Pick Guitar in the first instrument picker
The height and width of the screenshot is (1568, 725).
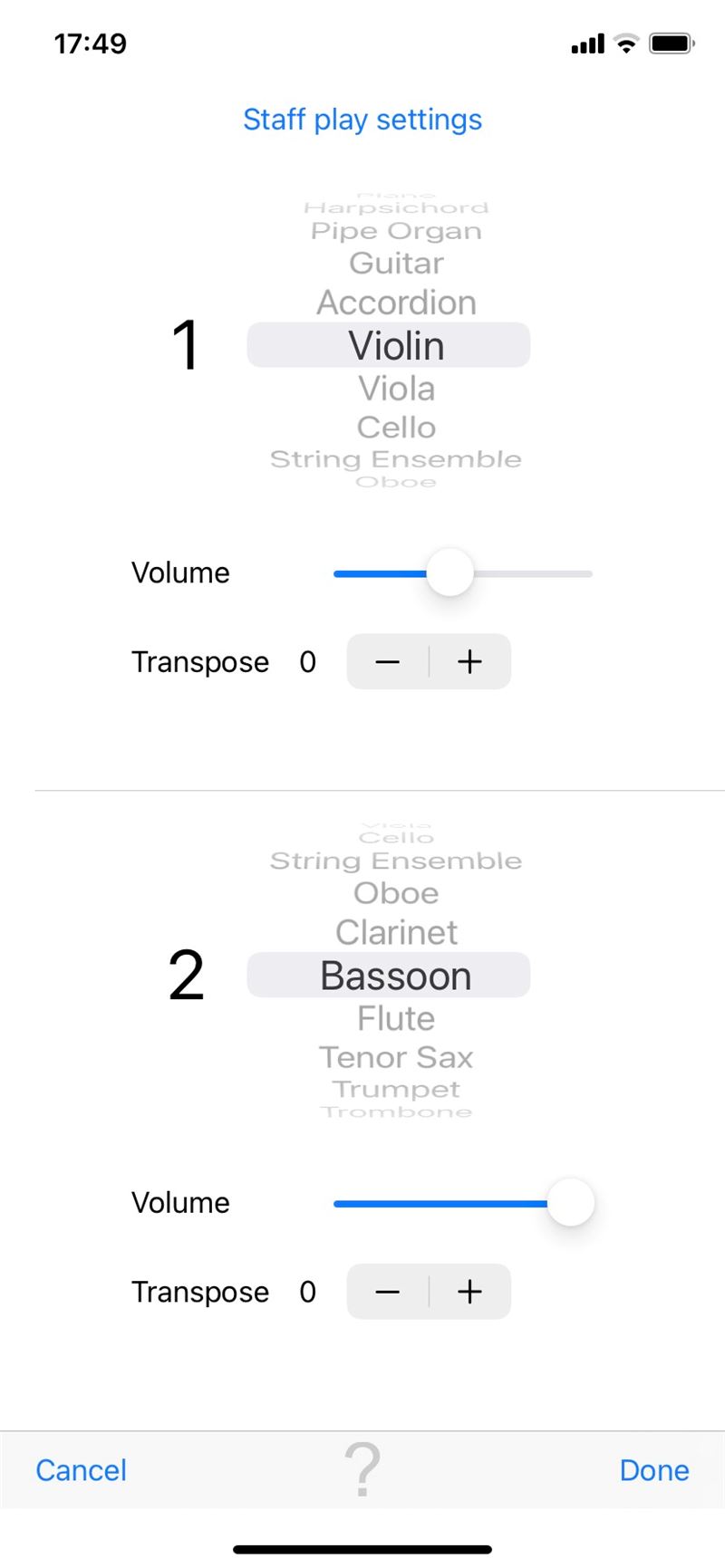tap(396, 264)
